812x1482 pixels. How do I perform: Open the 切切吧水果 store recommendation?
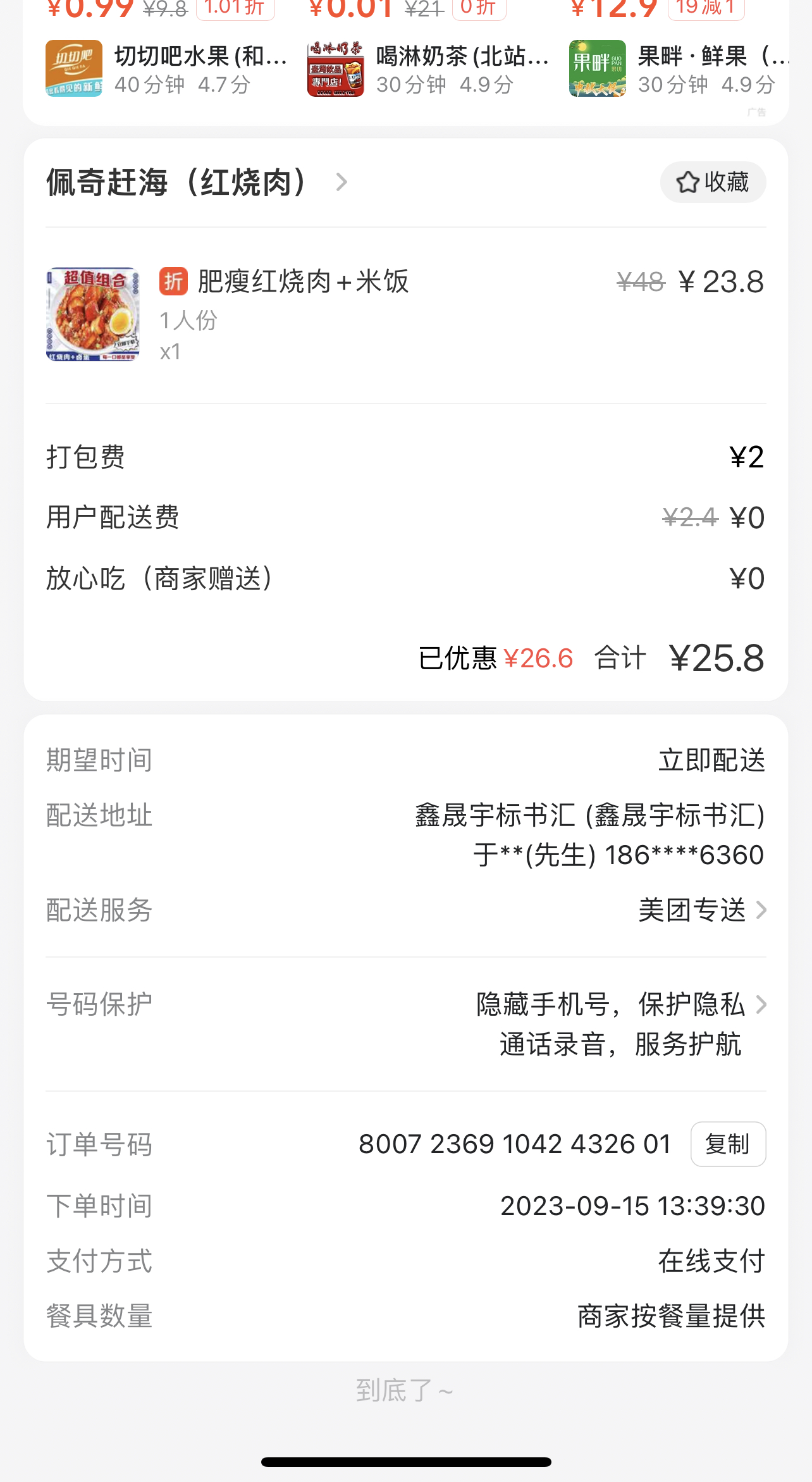[166, 68]
